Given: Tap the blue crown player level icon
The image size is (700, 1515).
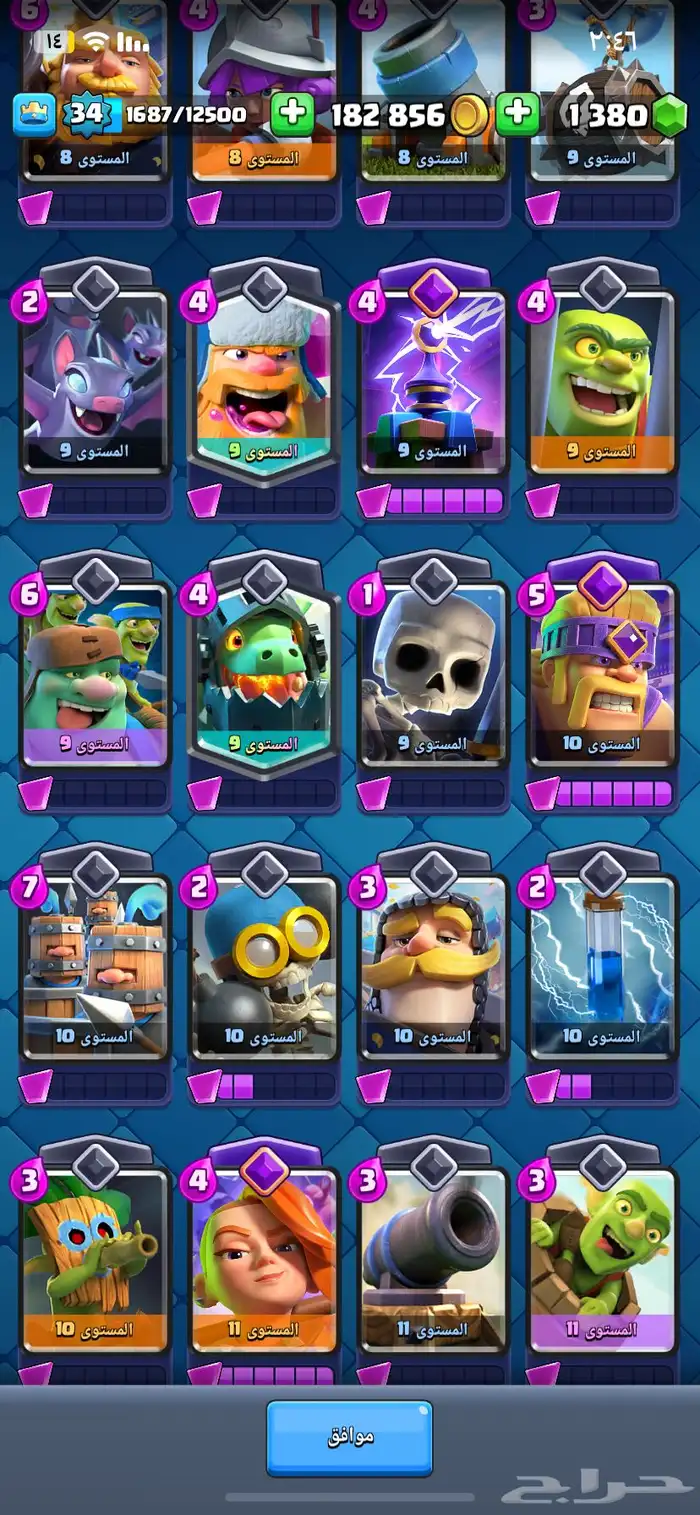Looking at the screenshot, I should pyautogui.click(x=33, y=115).
